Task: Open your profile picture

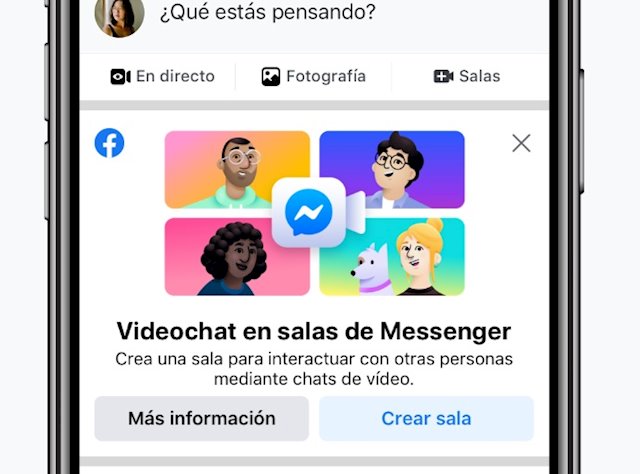Action: 119,15
